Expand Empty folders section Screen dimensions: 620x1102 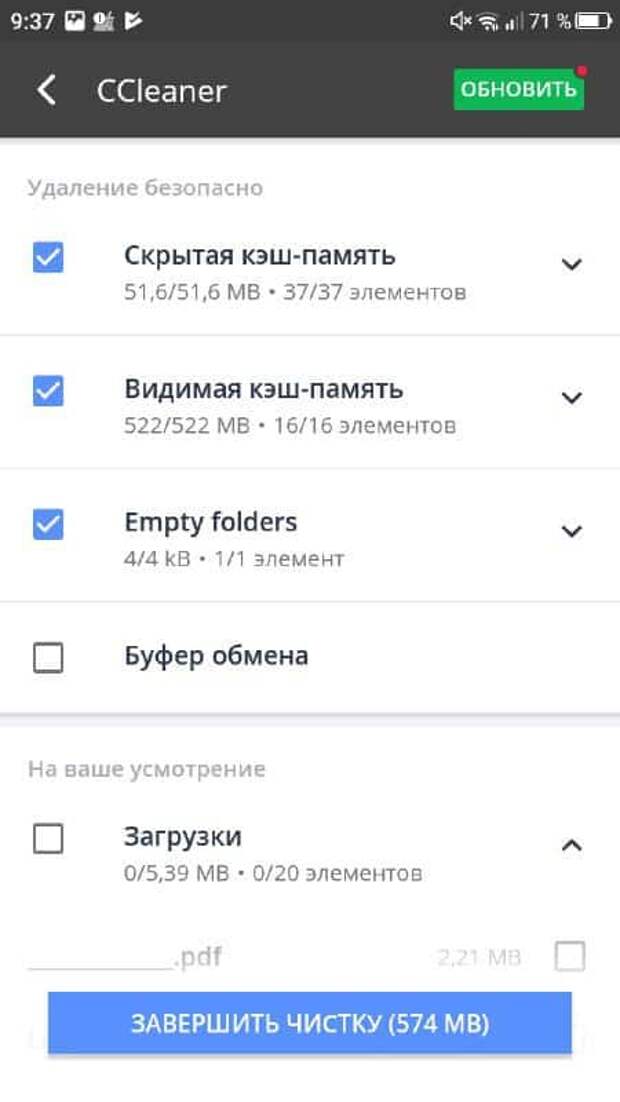point(571,531)
